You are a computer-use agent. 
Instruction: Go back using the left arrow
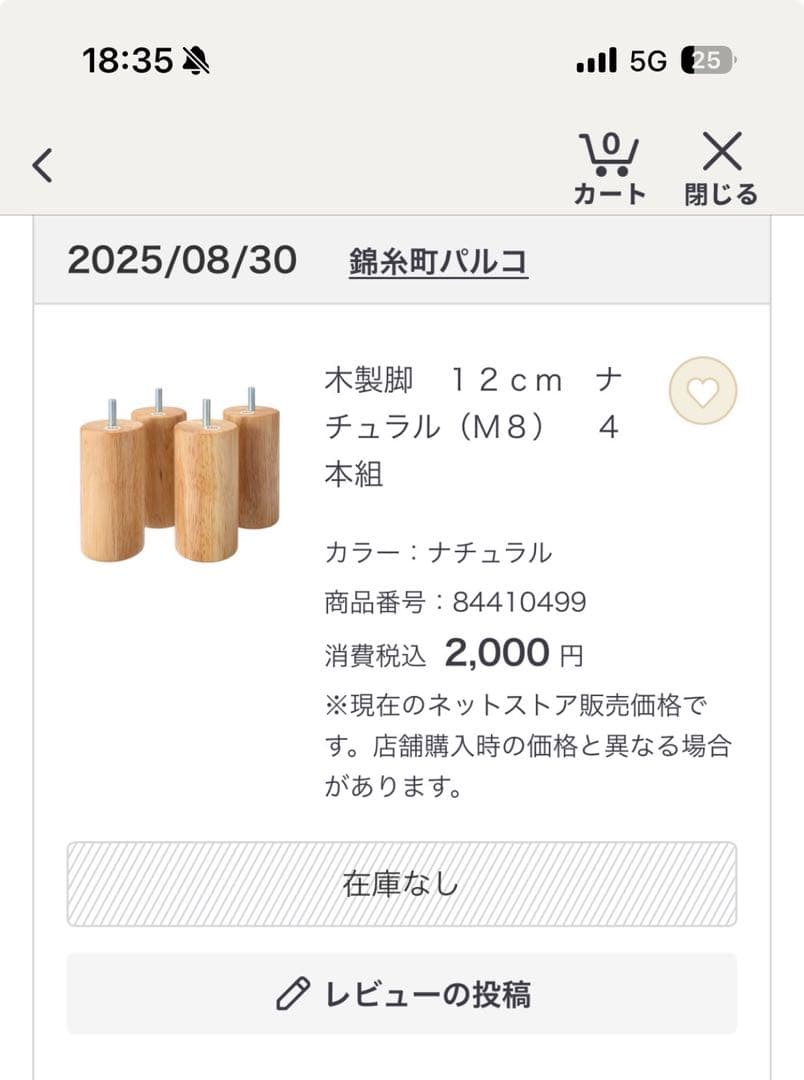click(x=42, y=165)
